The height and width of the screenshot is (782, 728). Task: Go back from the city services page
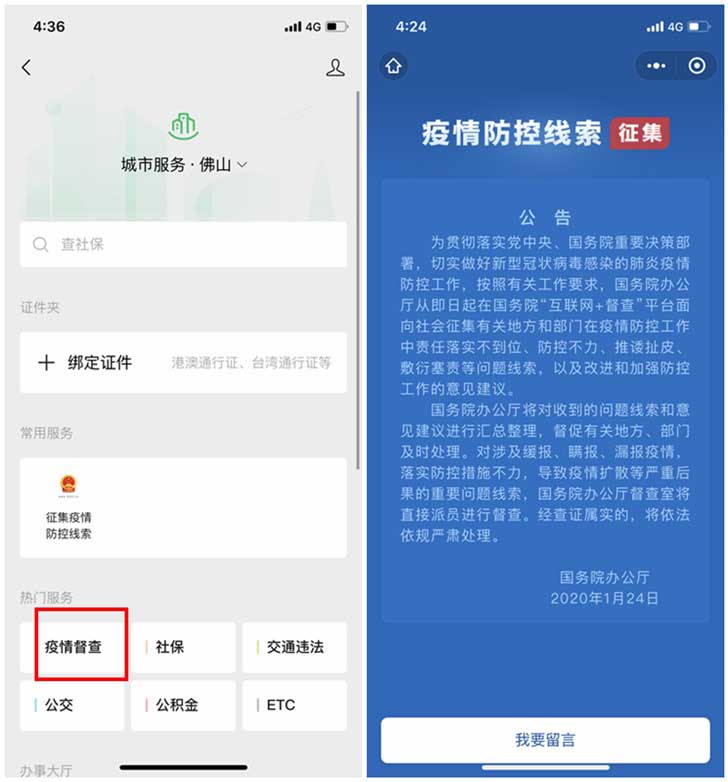[x=27, y=67]
